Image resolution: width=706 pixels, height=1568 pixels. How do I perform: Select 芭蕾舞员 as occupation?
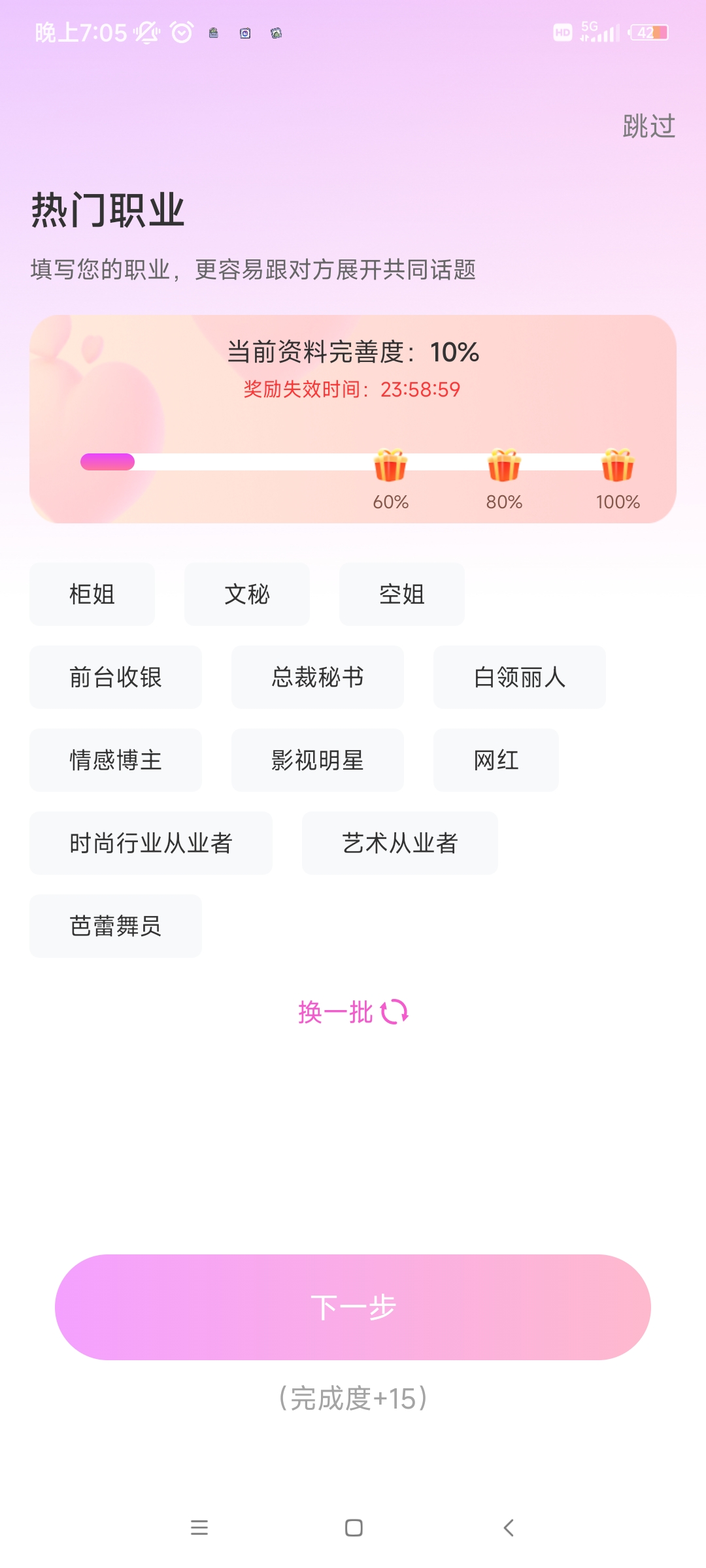116,926
